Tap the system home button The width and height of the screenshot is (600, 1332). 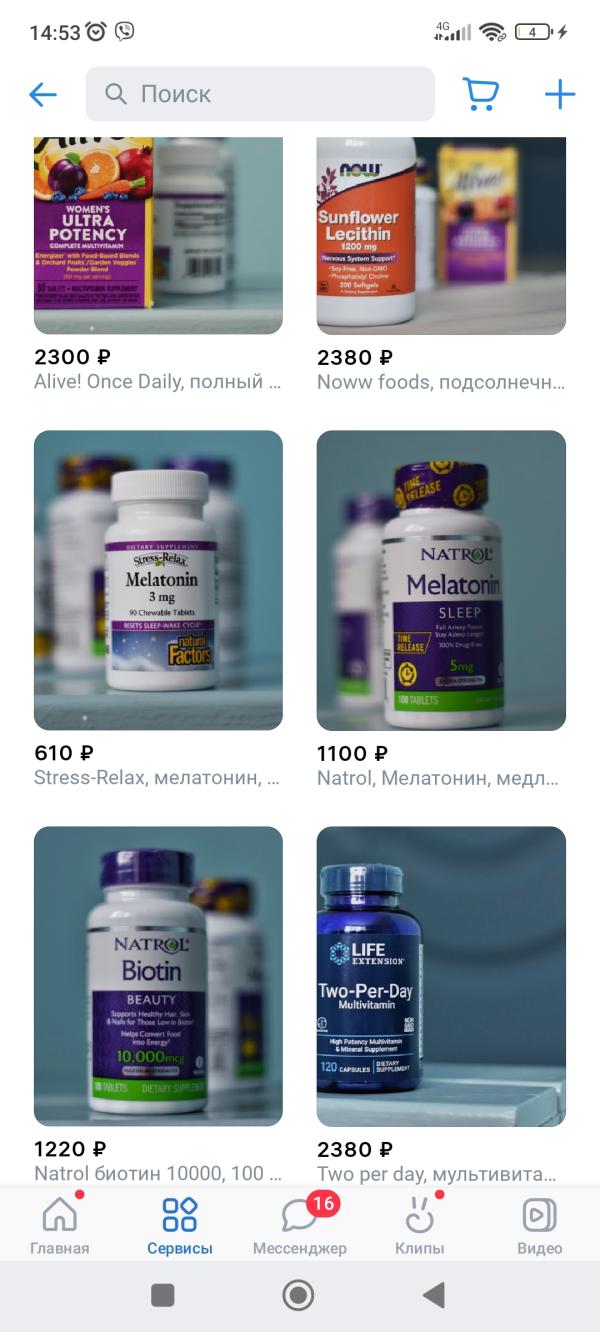click(x=299, y=1296)
